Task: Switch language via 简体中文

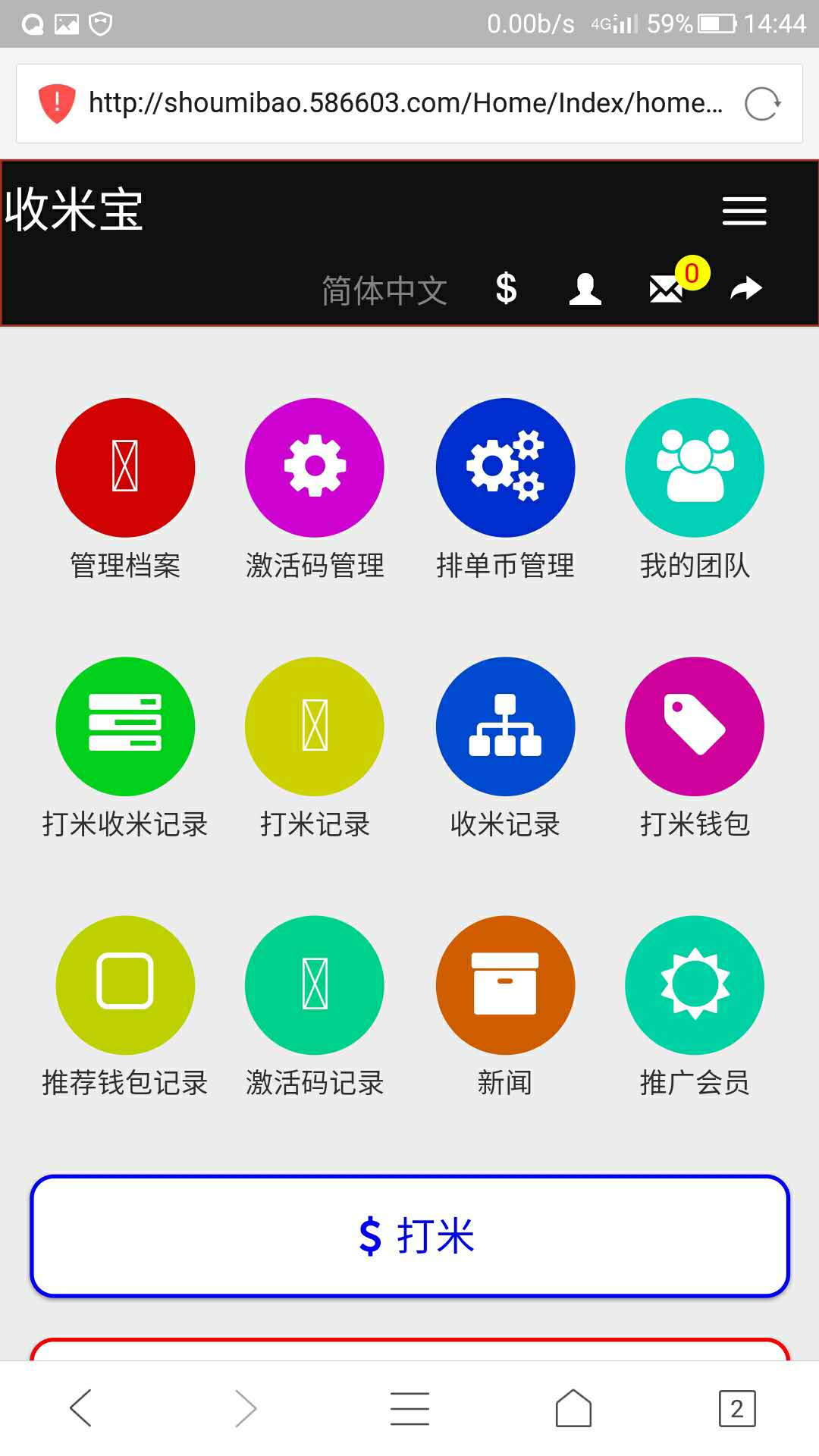Action: 384,290
